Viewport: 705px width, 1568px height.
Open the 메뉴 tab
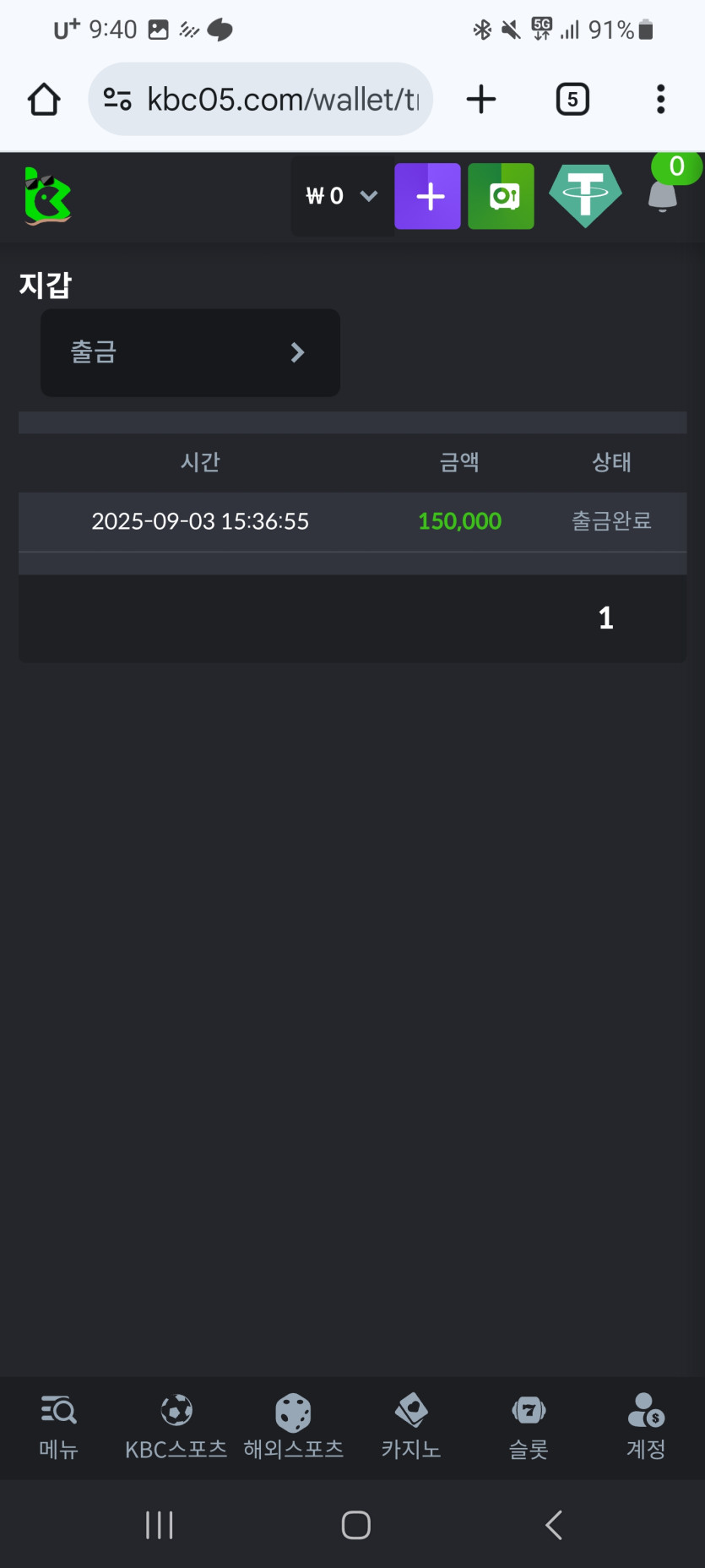[58, 1427]
